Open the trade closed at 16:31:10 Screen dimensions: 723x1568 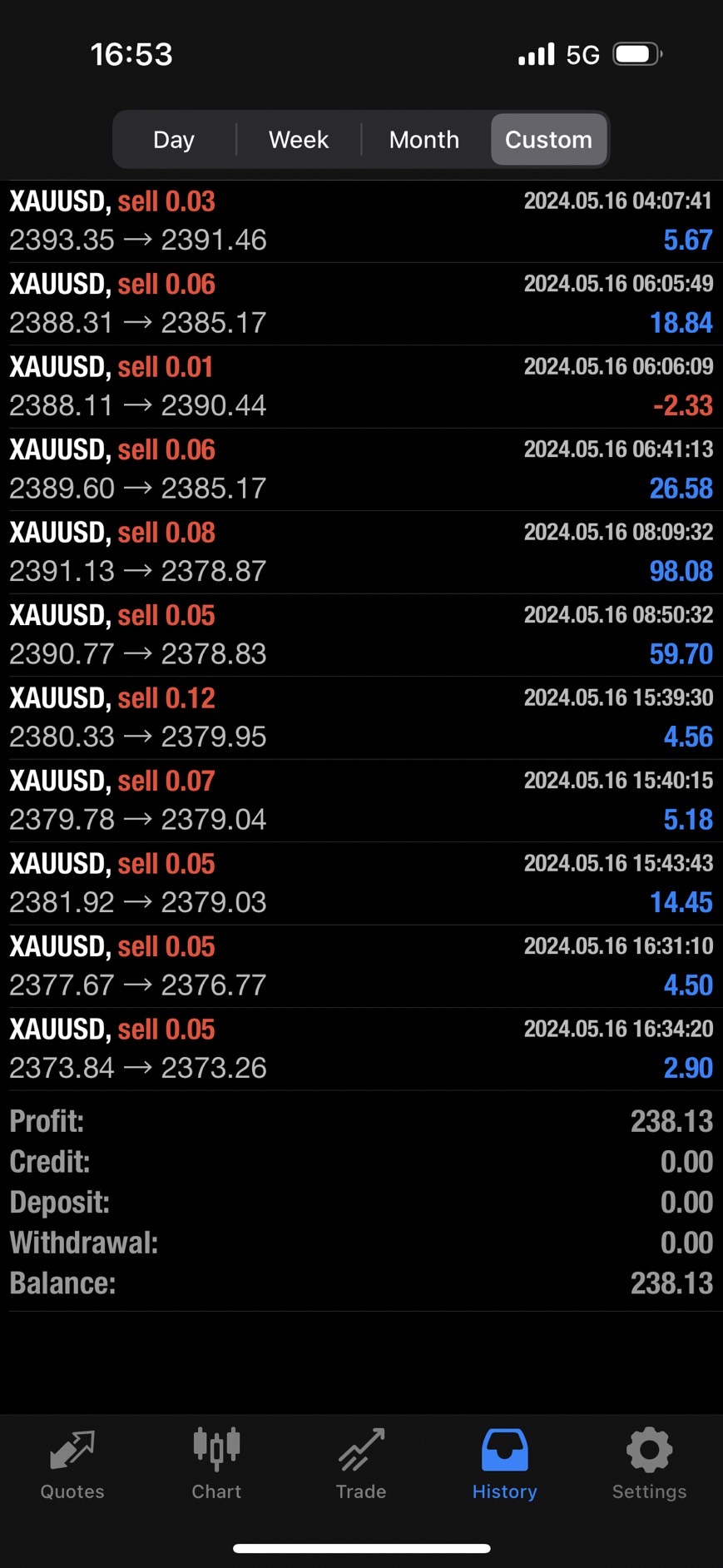pyautogui.click(x=361, y=966)
